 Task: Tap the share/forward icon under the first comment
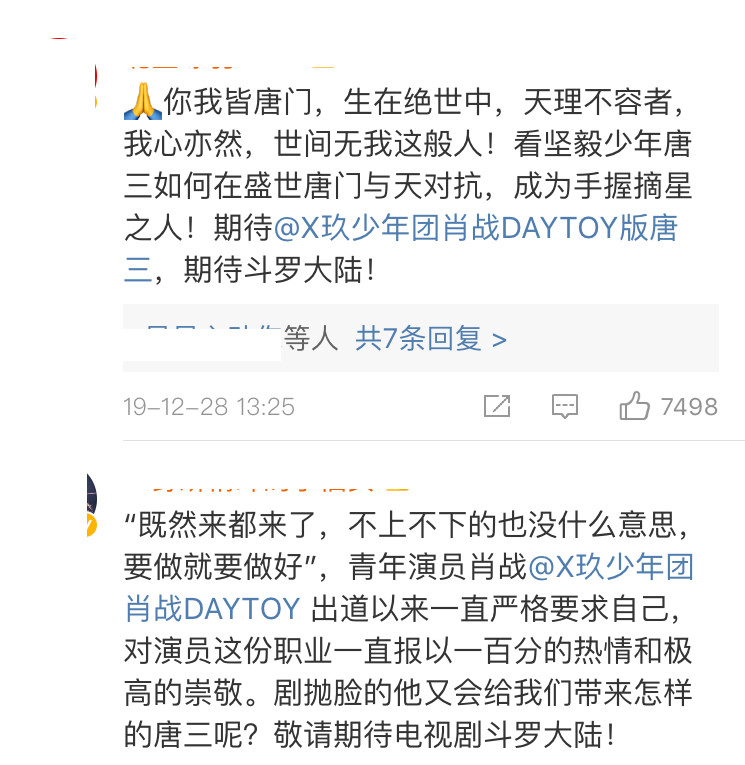497,406
